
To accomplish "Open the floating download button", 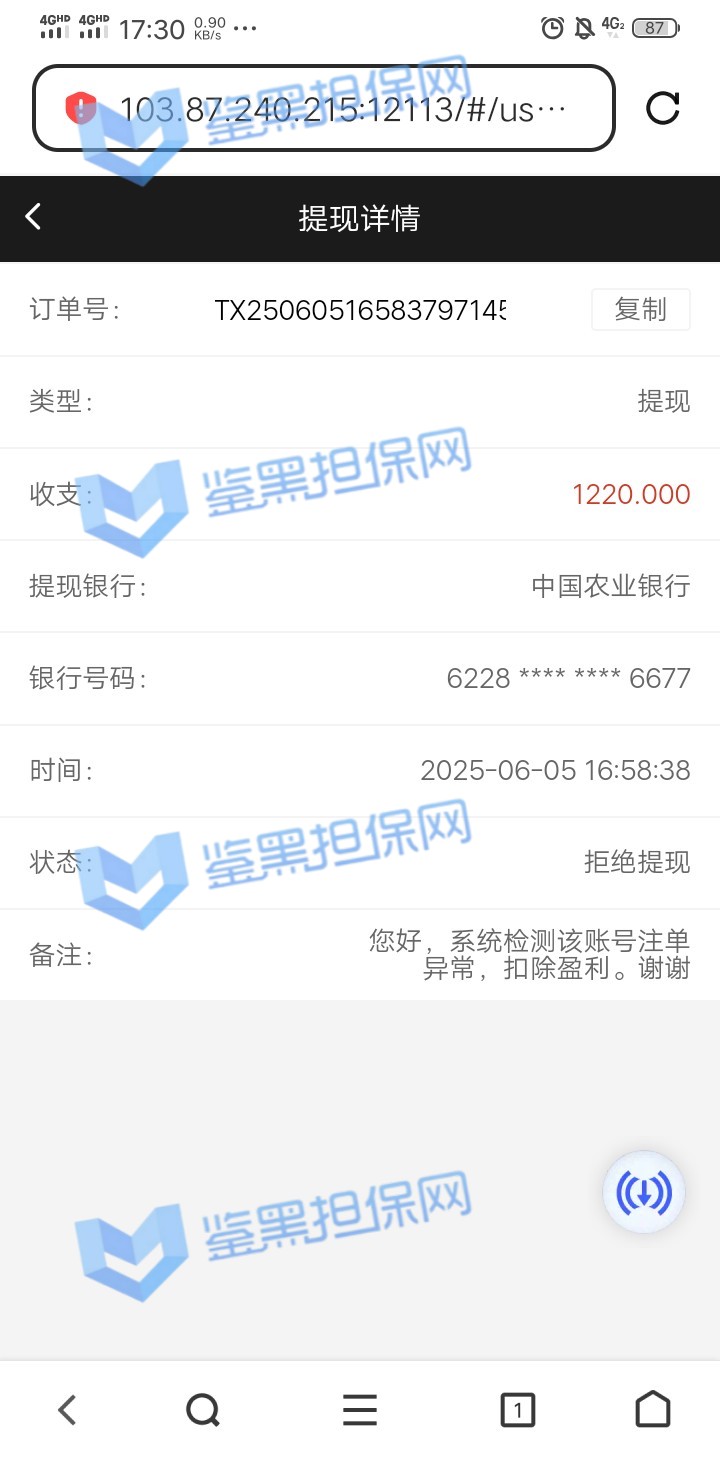I will (x=644, y=1192).
